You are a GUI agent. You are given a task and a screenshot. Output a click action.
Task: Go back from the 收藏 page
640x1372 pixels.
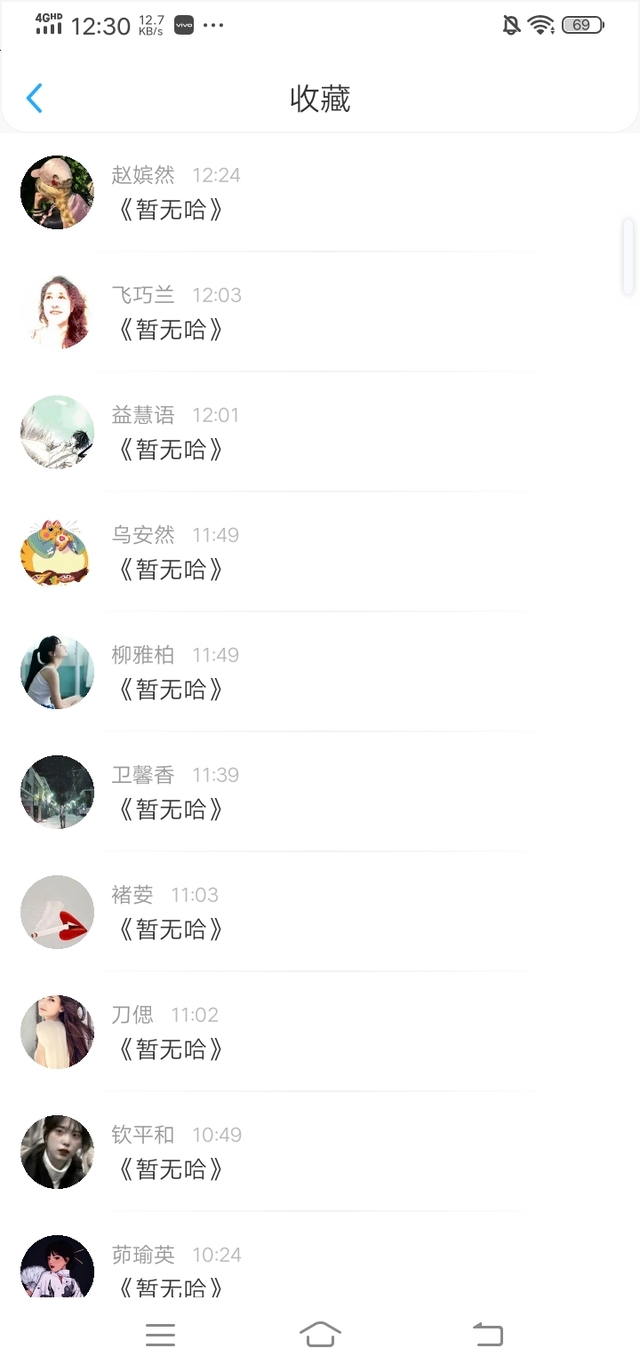coord(34,98)
